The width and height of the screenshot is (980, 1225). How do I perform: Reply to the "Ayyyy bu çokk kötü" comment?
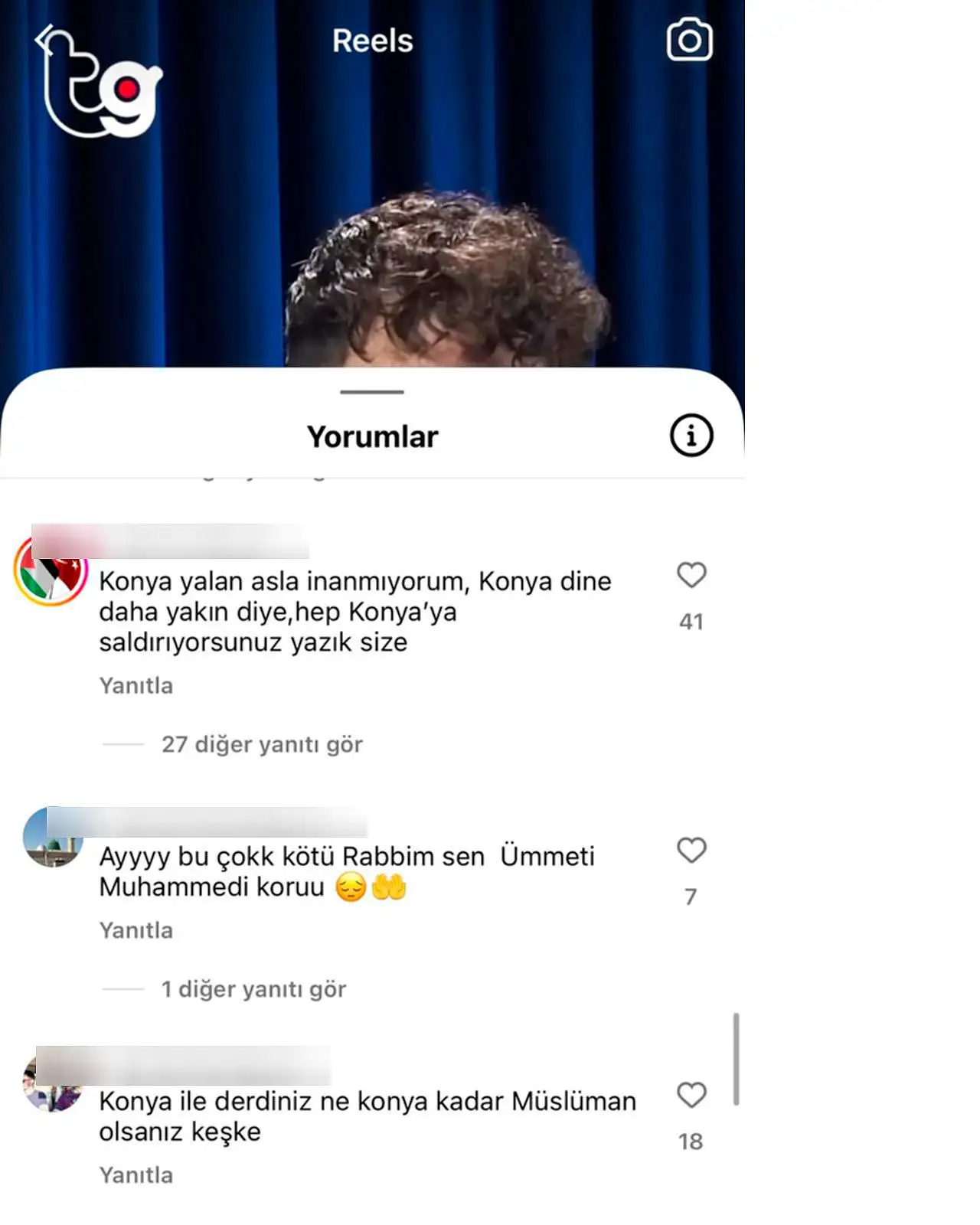point(136,930)
